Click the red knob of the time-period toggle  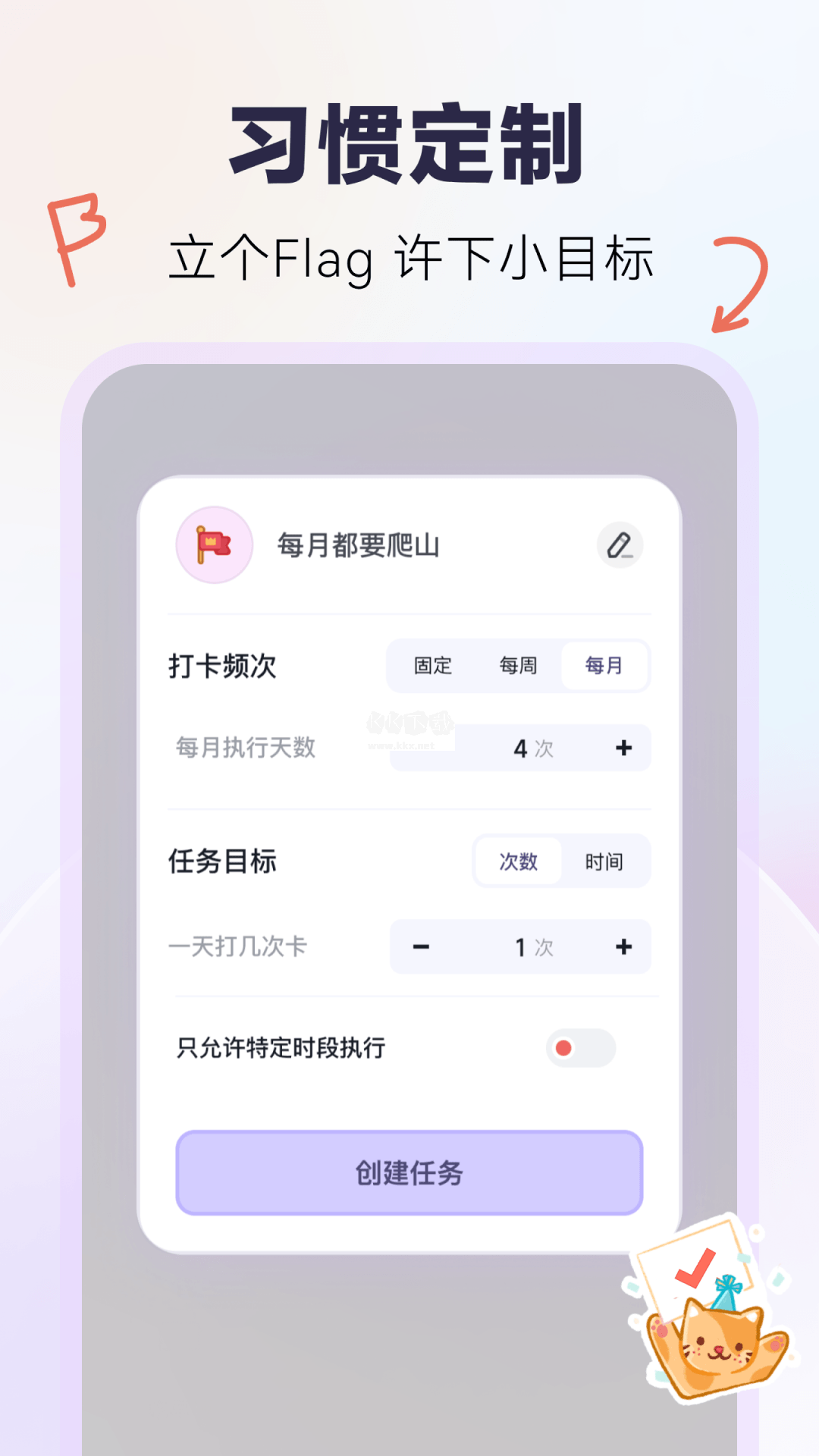click(x=563, y=1049)
